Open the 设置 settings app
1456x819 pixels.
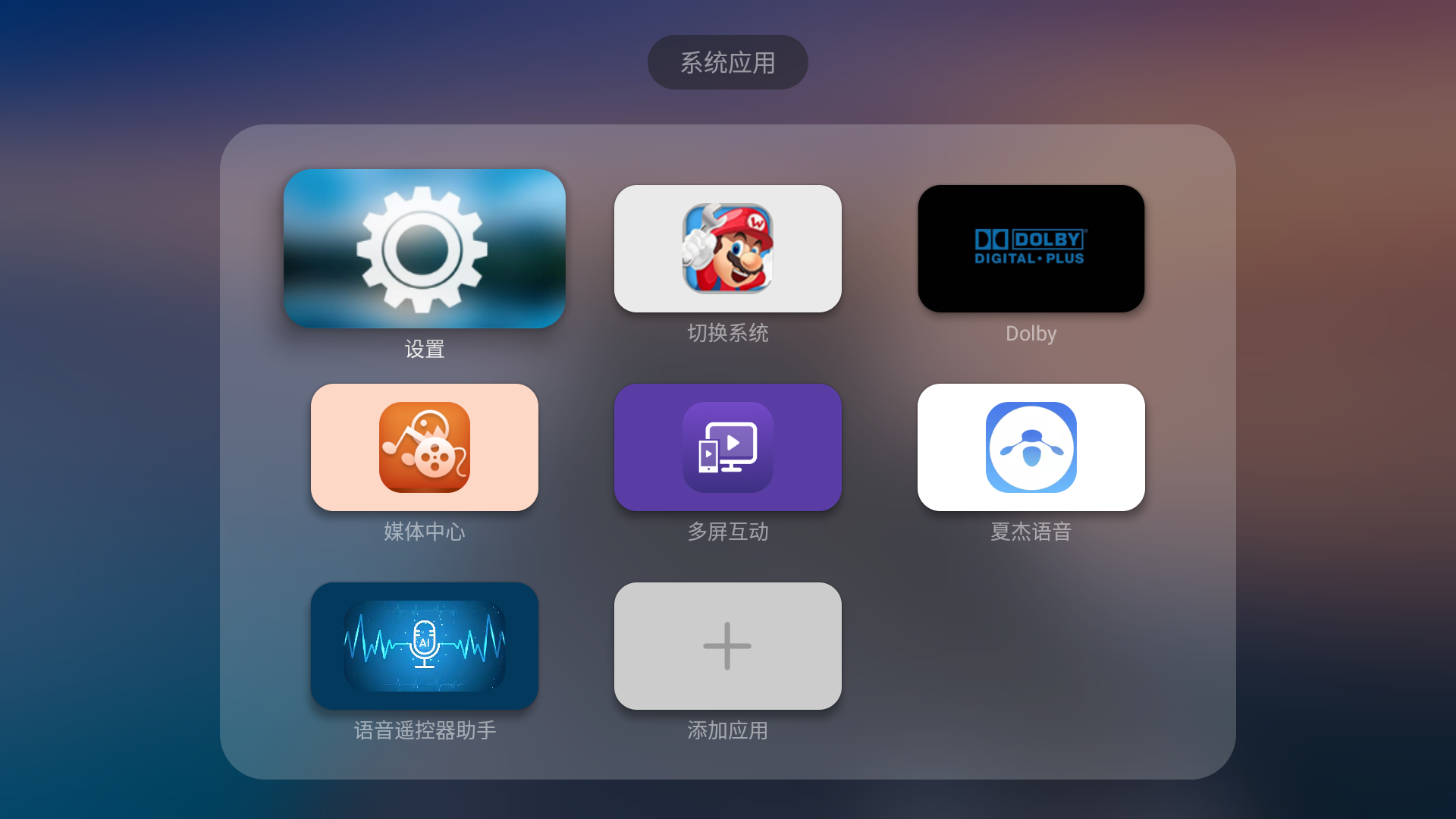[424, 249]
